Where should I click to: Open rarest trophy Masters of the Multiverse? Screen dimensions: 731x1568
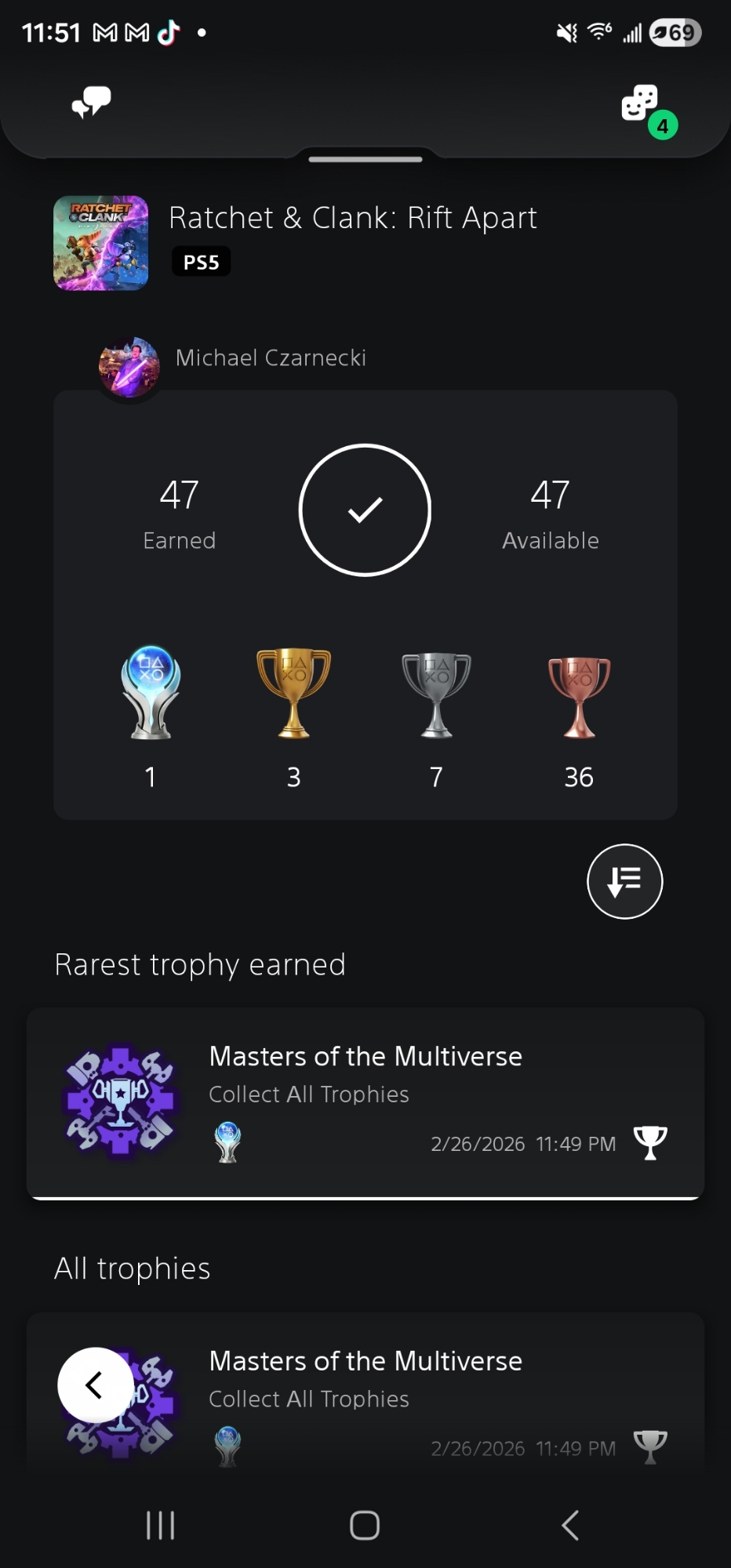coord(365,1102)
